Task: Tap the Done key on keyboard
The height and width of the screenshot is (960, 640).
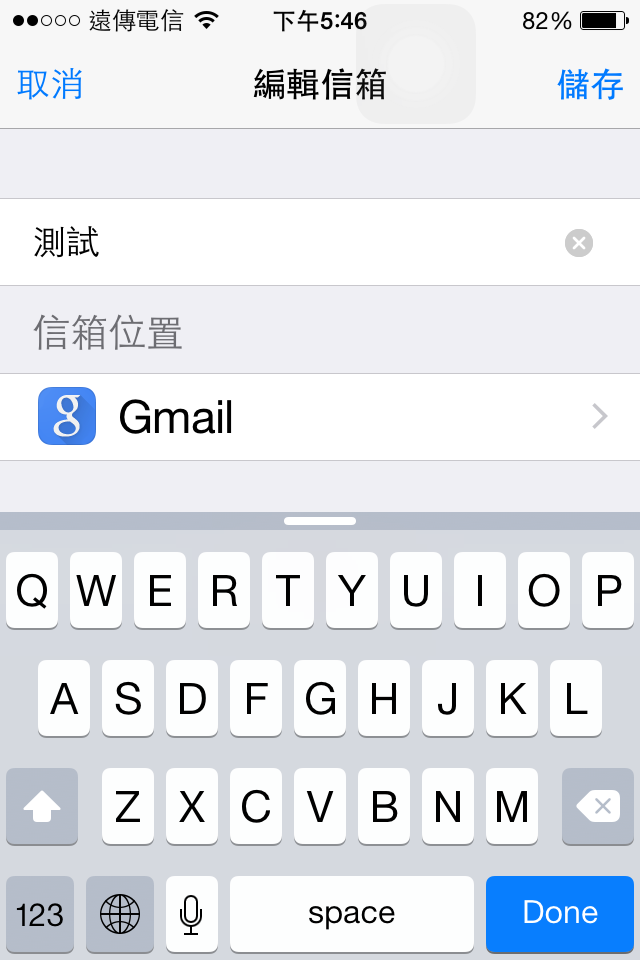Action: (x=560, y=913)
